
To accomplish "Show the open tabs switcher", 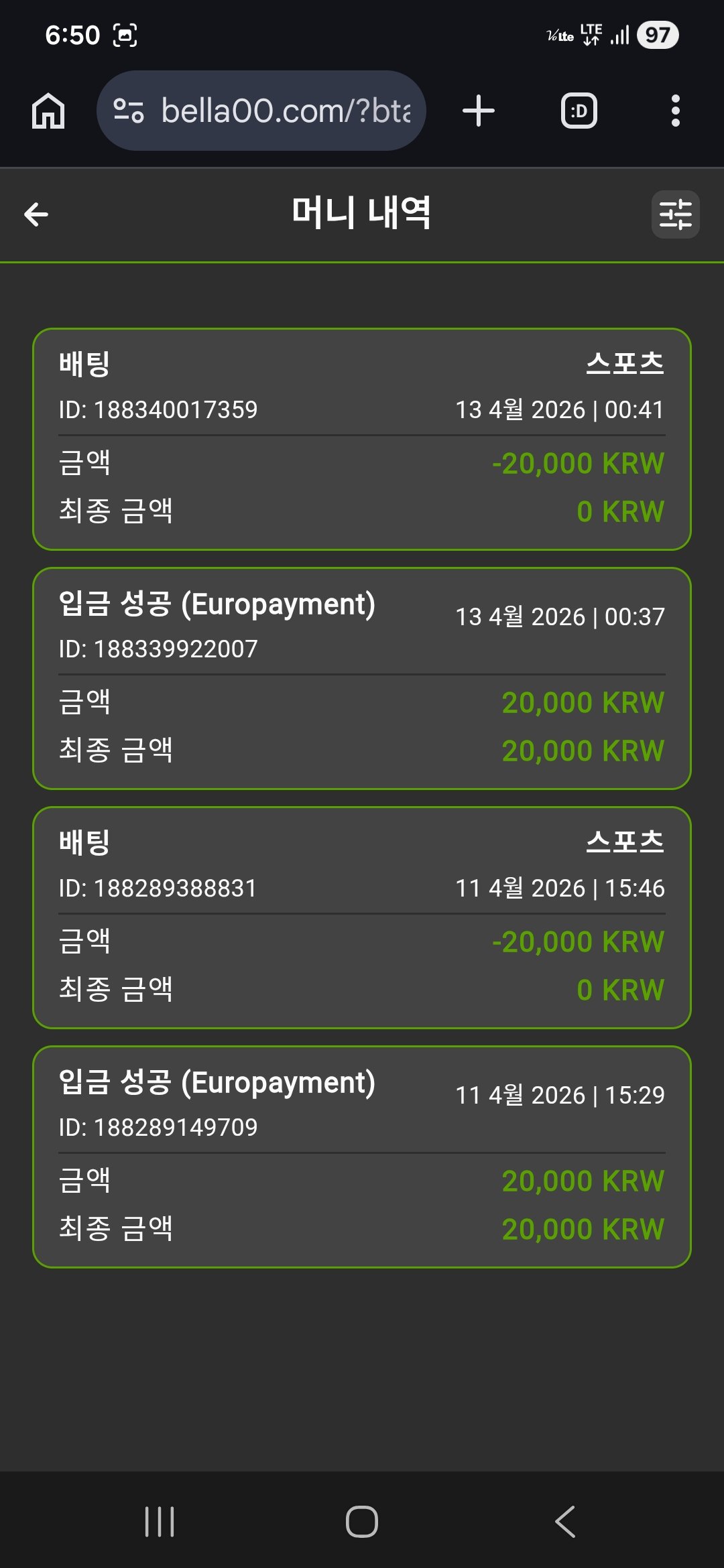I will click(x=579, y=111).
